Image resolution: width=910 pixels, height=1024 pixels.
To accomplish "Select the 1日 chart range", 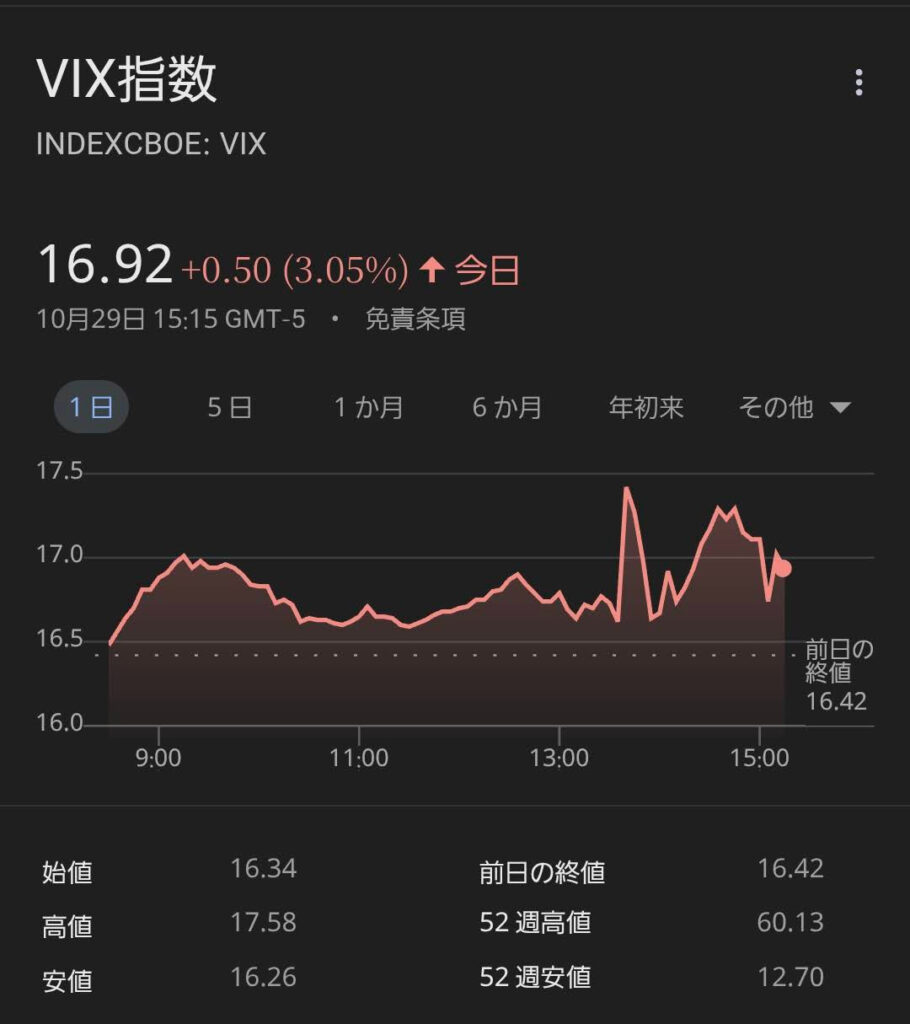I will [x=91, y=408].
